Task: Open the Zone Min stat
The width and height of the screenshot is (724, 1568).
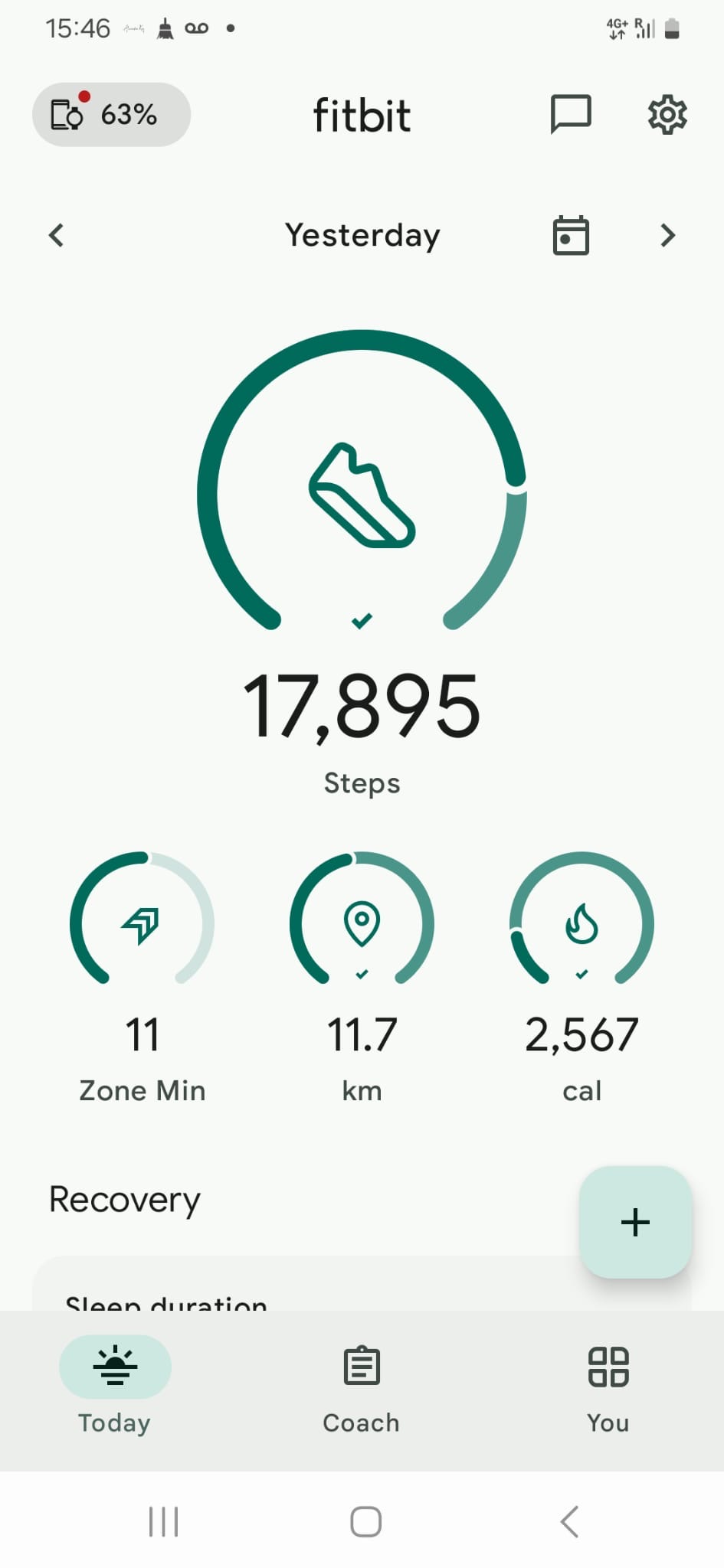Action: [142, 977]
